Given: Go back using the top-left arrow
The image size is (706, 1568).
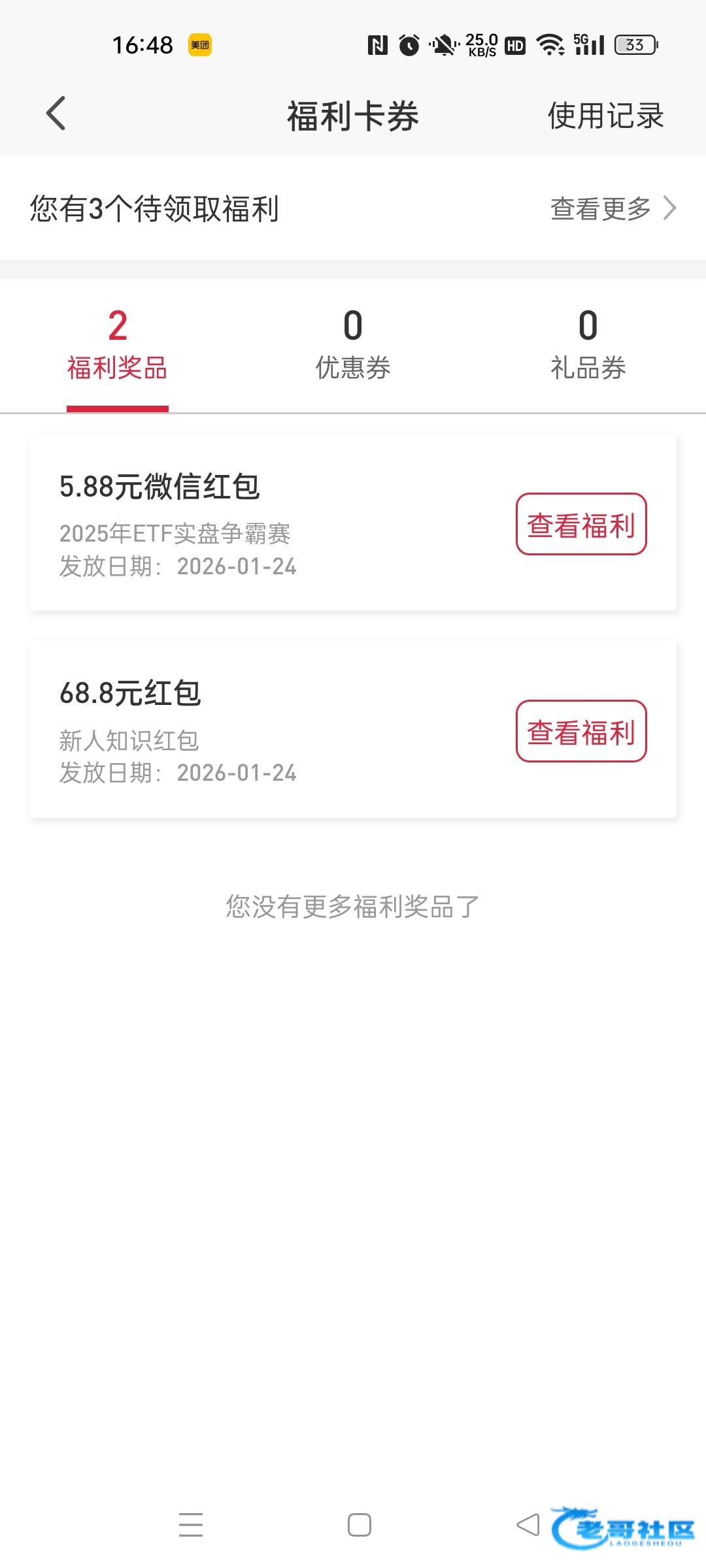Looking at the screenshot, I should point(56,114).
